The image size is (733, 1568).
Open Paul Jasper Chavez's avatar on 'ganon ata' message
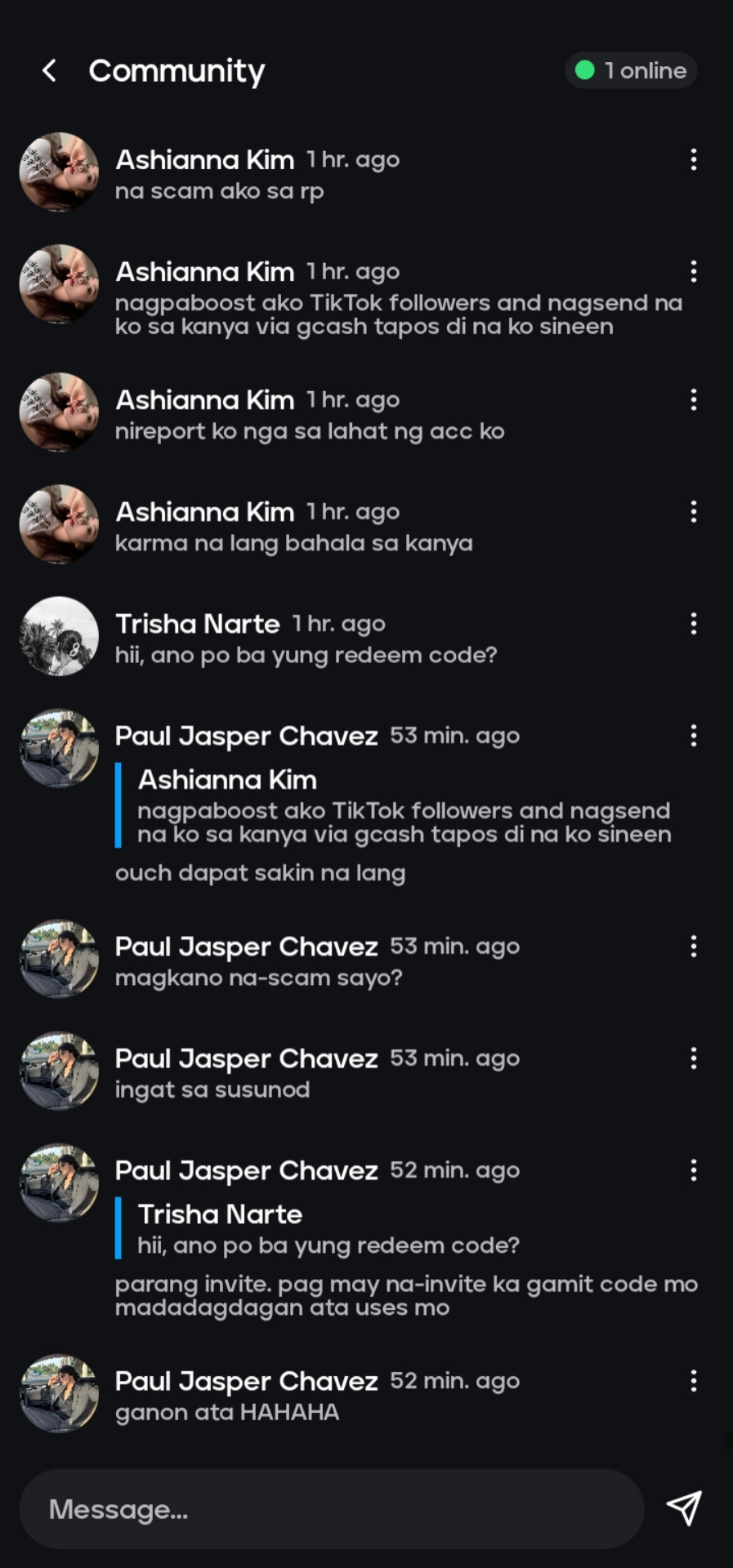(59, 1393)
